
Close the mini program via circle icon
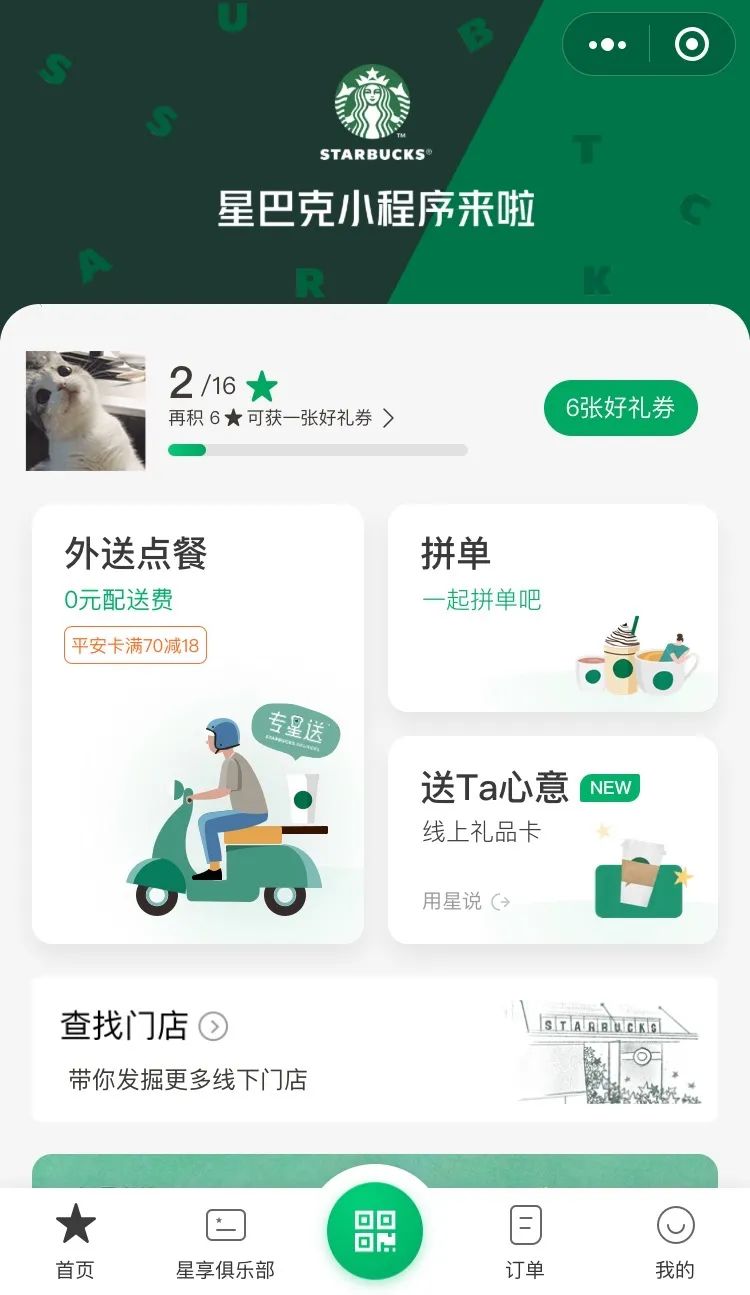[x=692, y=45]
